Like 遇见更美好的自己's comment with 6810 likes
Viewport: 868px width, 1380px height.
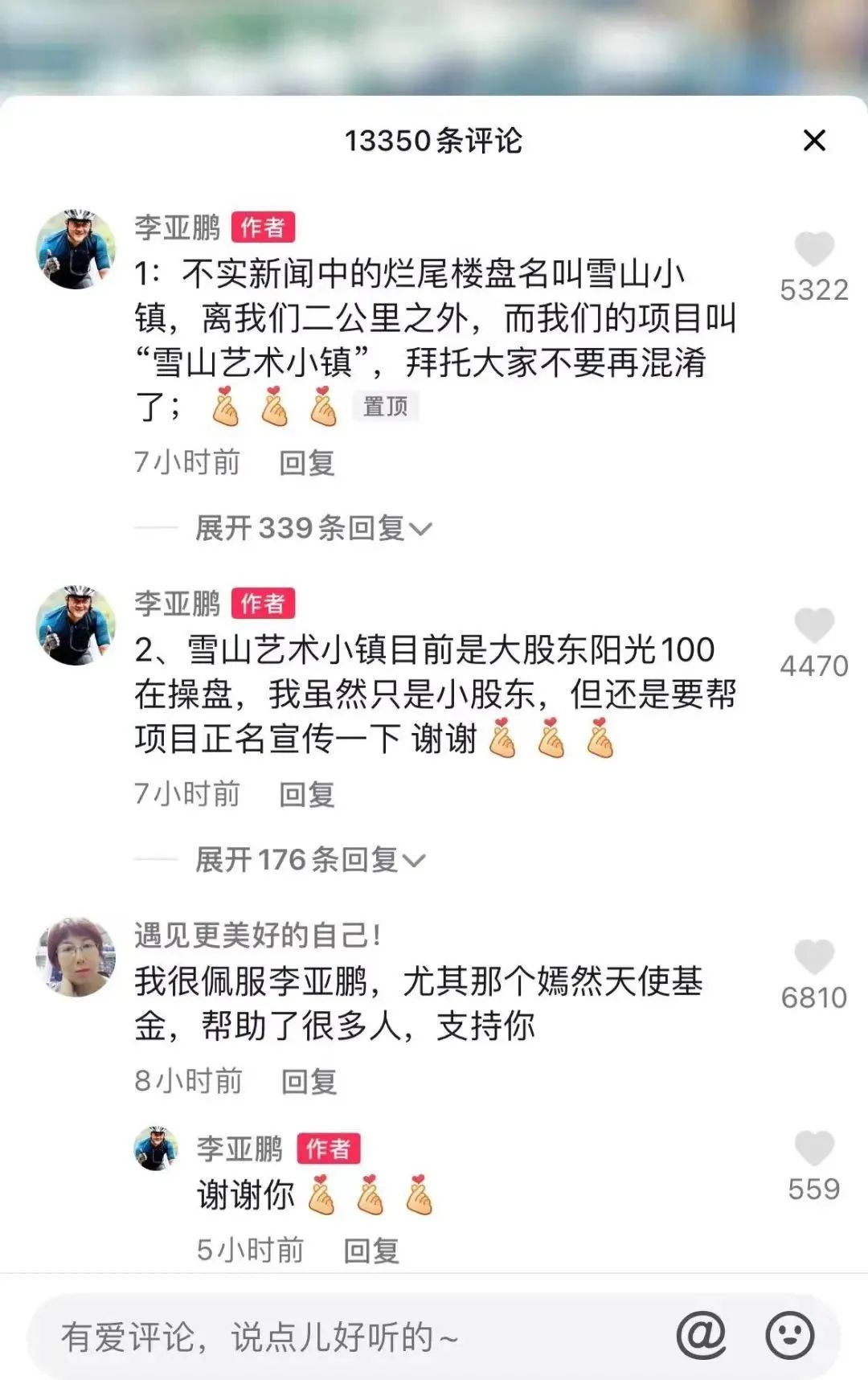point(813,957)
